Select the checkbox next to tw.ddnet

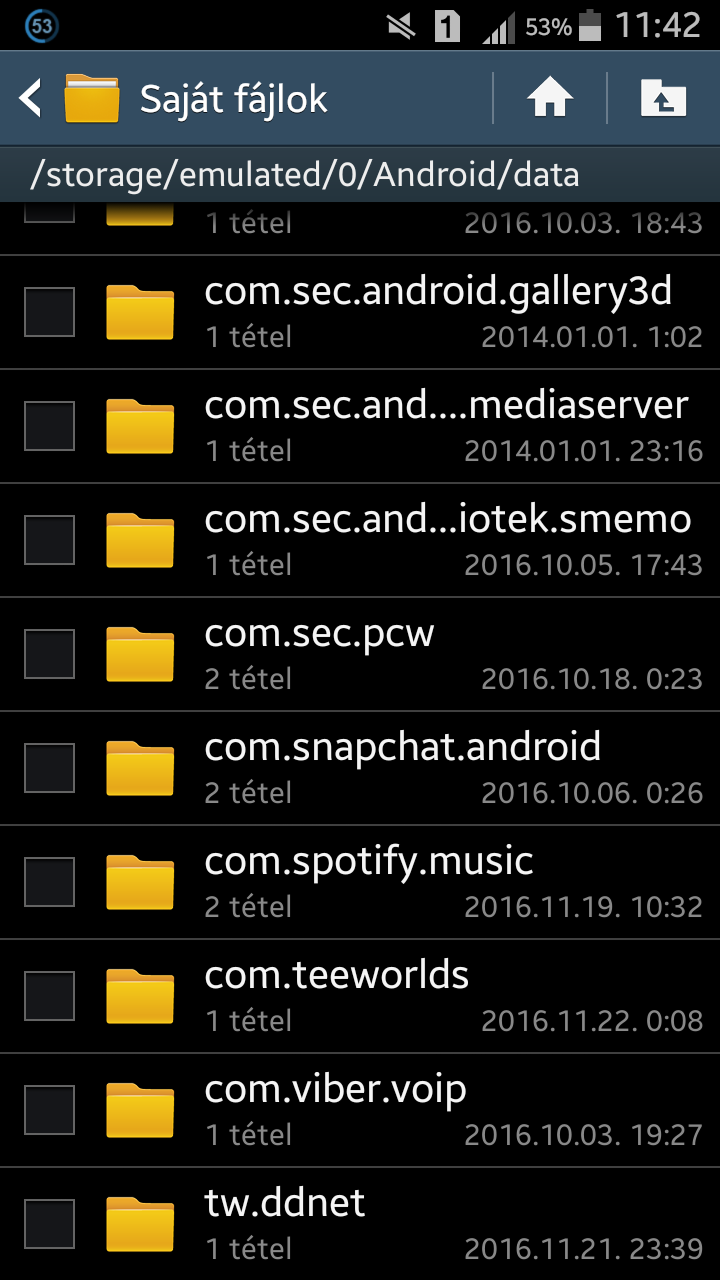[x=49, y=1225]
